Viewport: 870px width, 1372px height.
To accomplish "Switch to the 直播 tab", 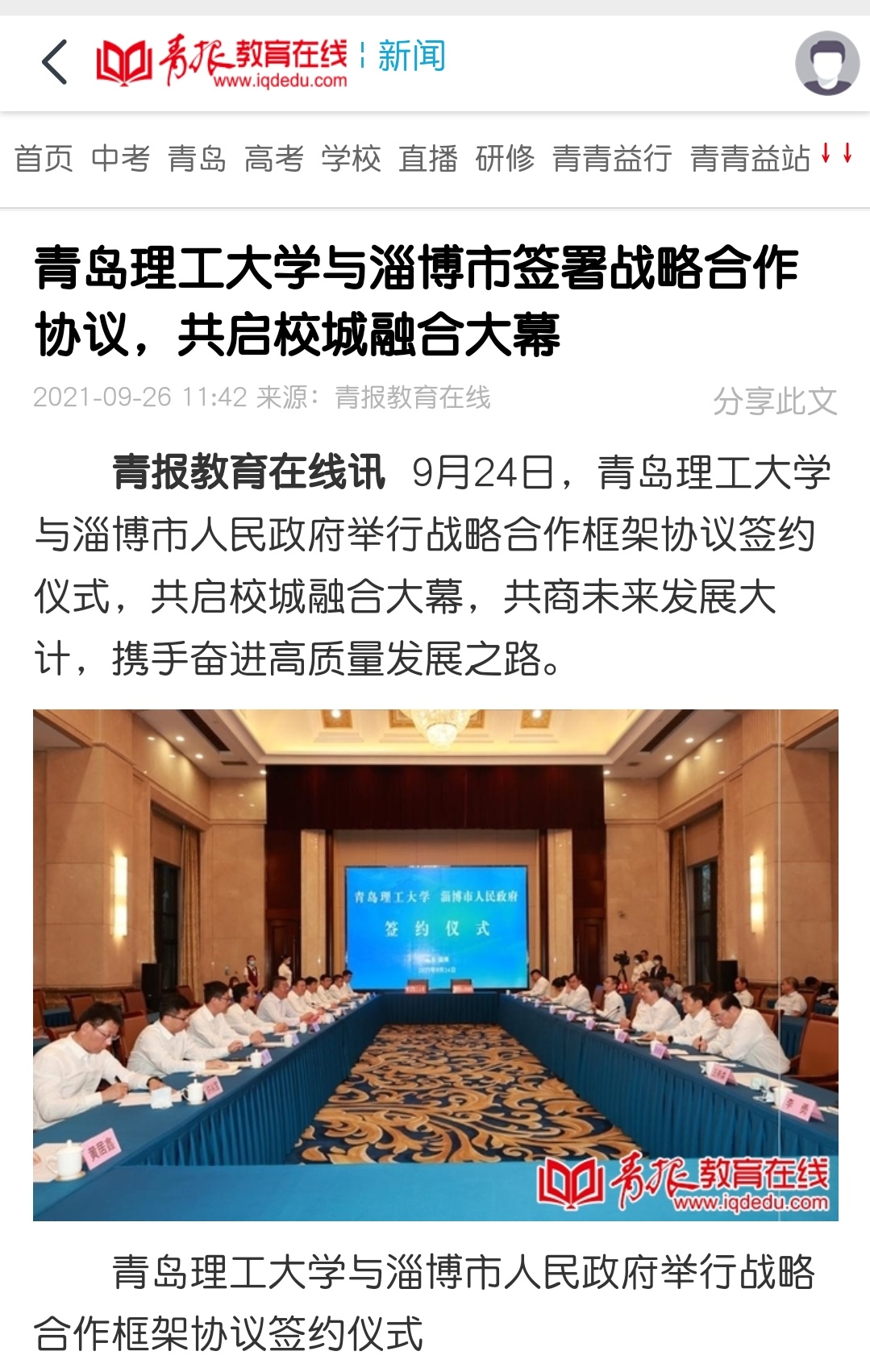I will click(x=428, y=158).
